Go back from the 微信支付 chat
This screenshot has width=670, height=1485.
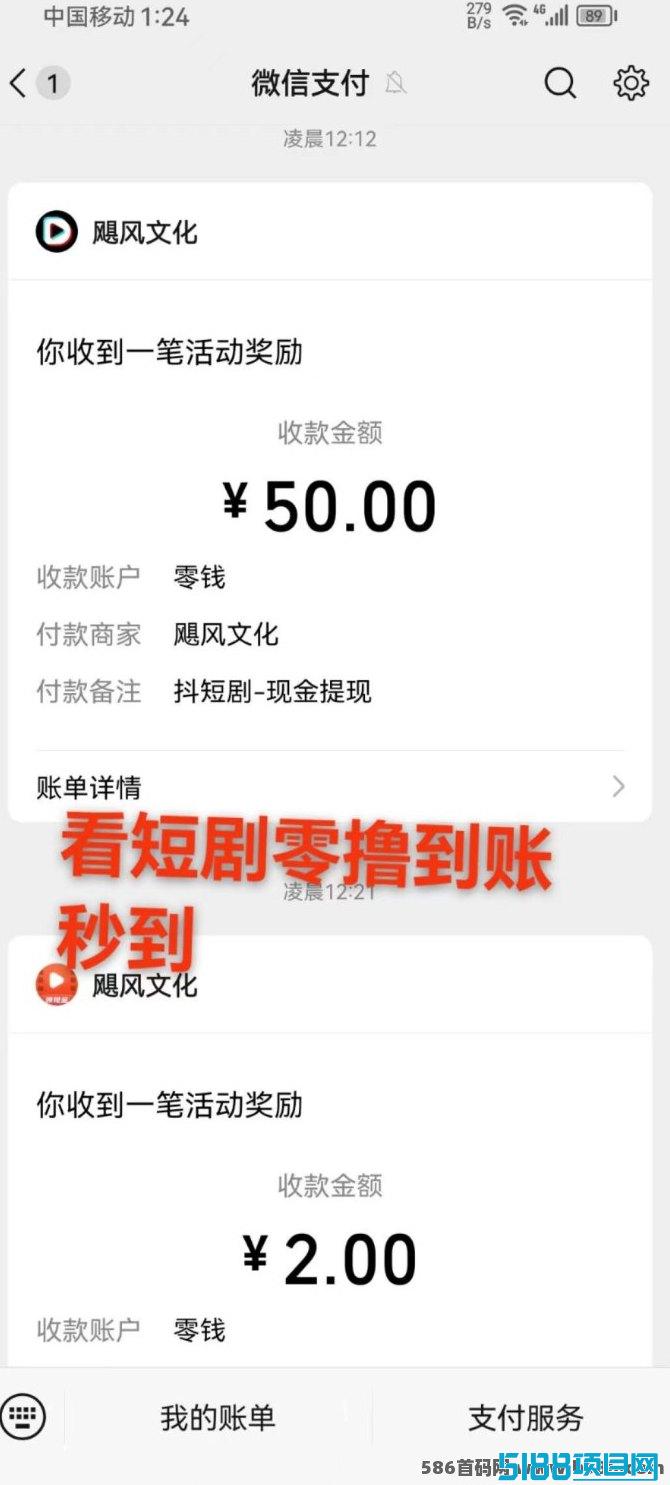20,84
